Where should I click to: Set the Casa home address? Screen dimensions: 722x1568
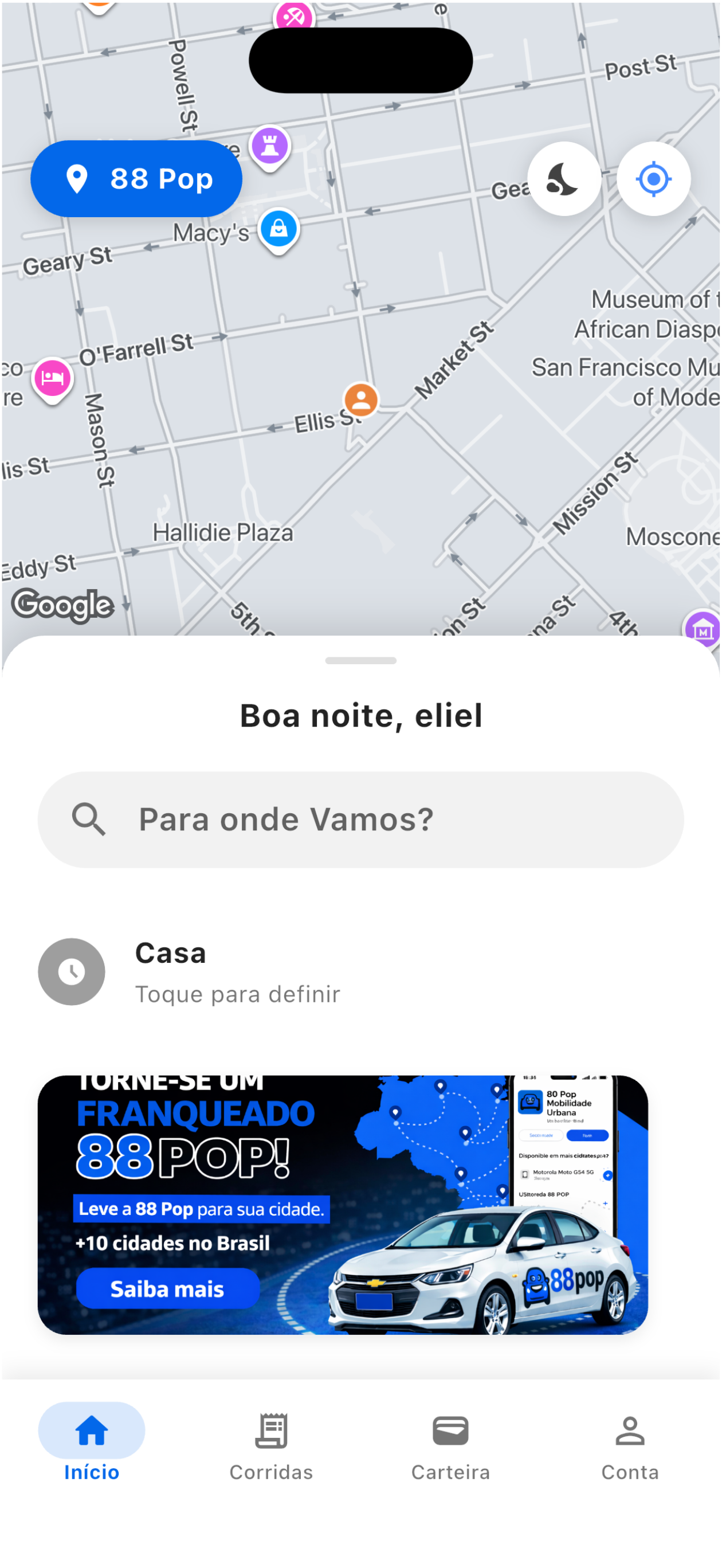pos(360,971)
